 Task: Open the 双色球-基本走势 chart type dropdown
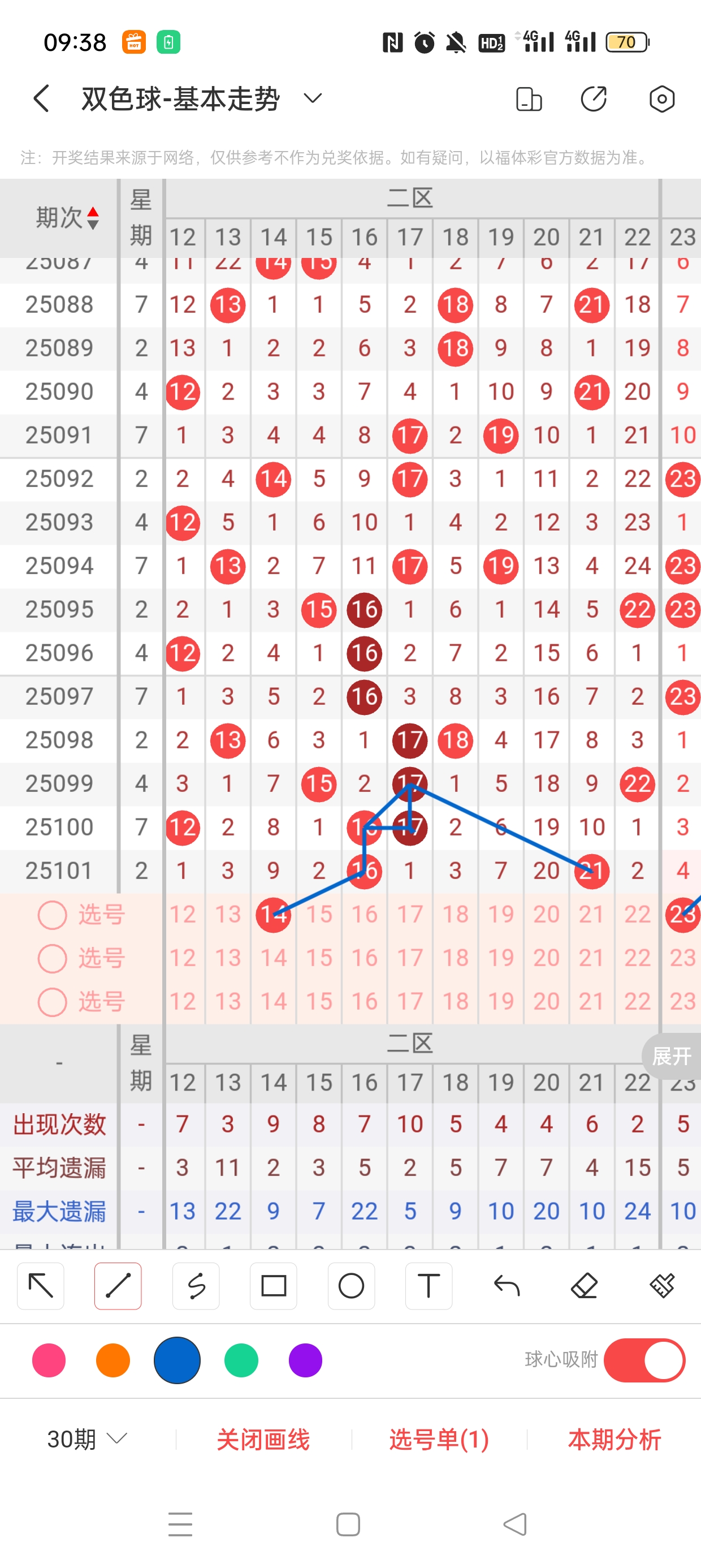coord(312,98)
